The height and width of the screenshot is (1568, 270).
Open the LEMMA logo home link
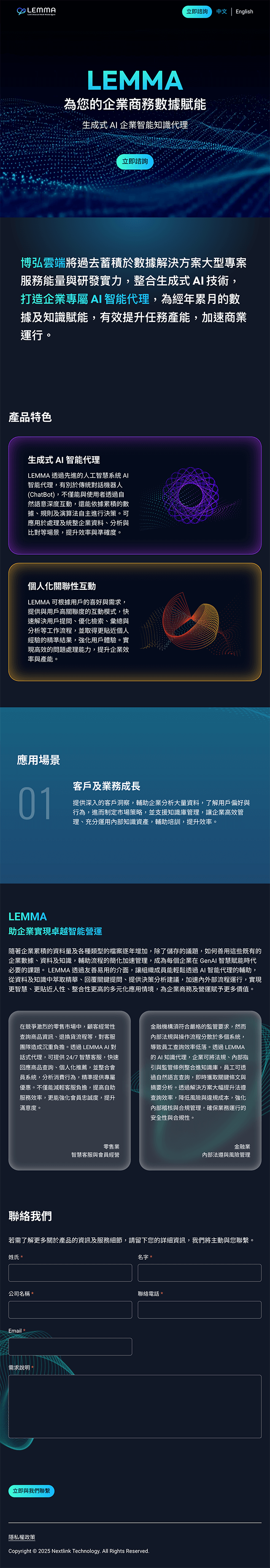coord(36,11)
